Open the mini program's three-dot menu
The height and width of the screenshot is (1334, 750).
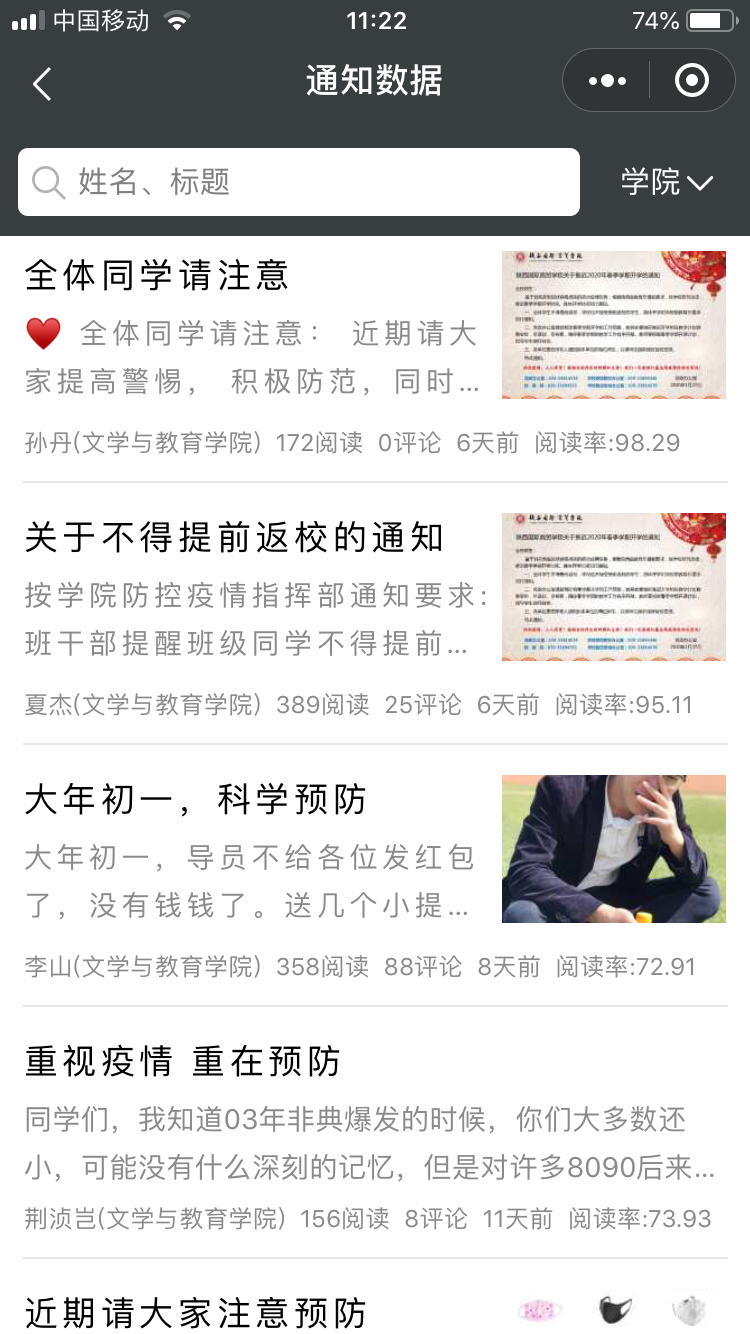[607, 81]
